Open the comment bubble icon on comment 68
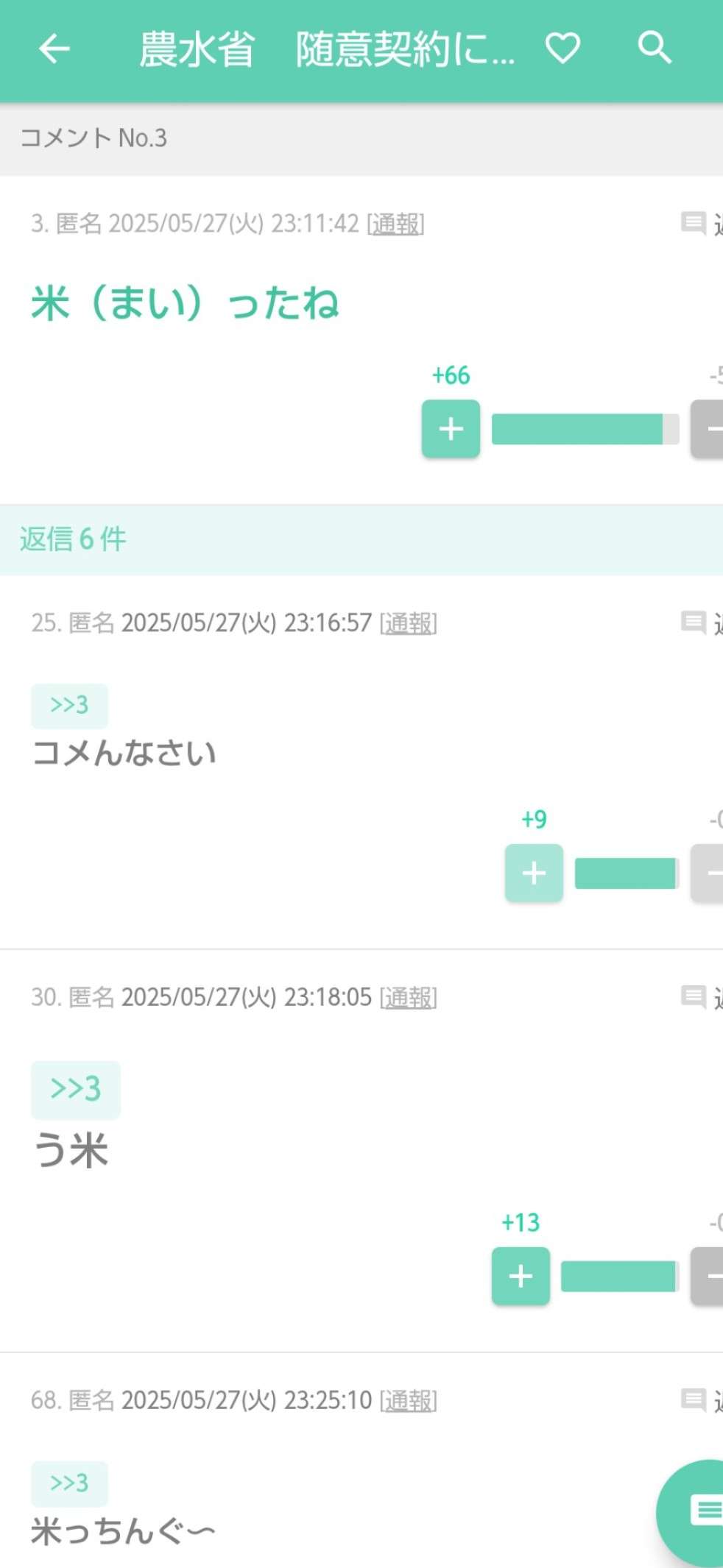Image resolution: width=723 pixels, height=1568 pixels. 693,1399
